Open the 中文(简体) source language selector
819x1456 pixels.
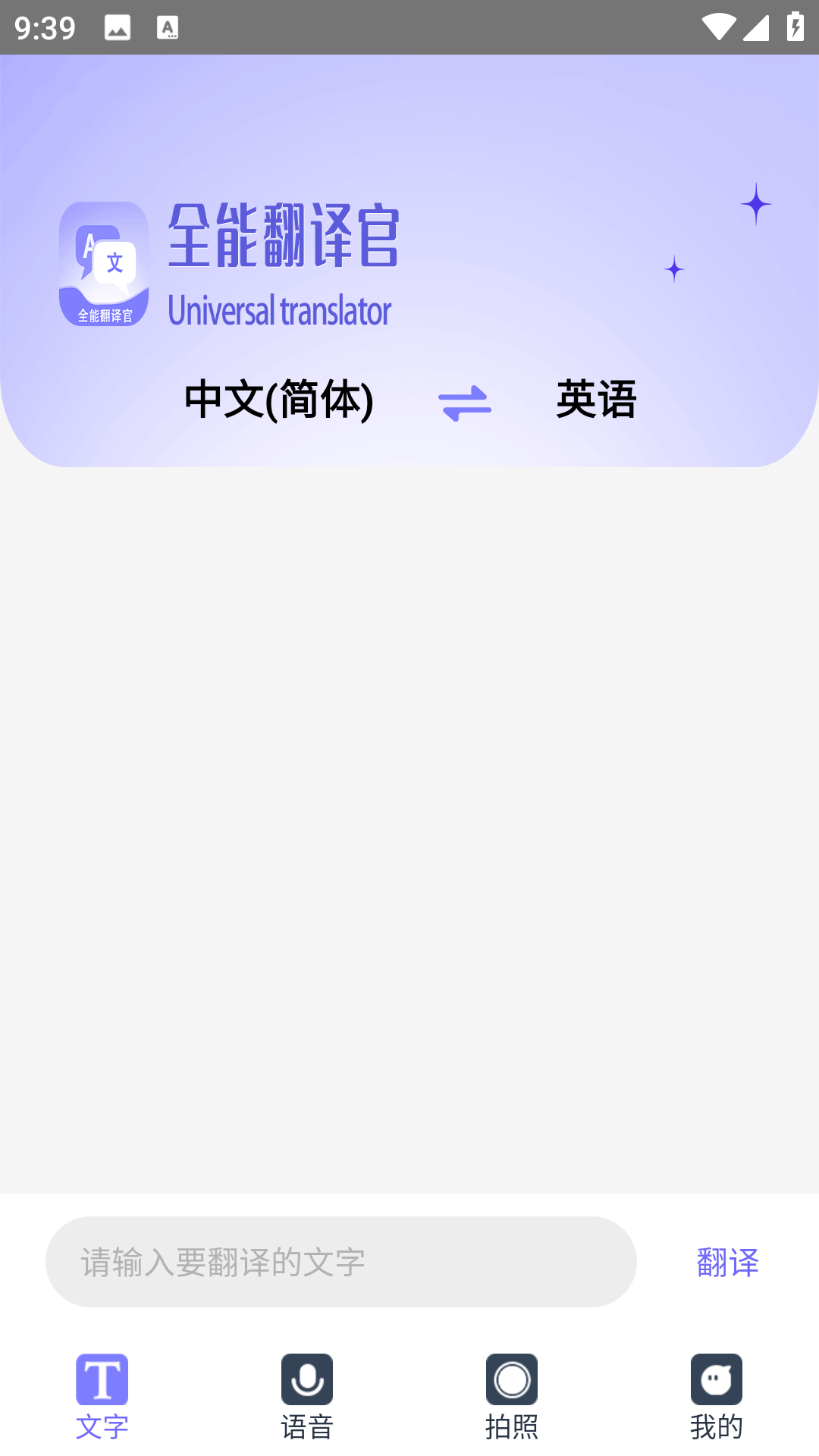(279, 402)
